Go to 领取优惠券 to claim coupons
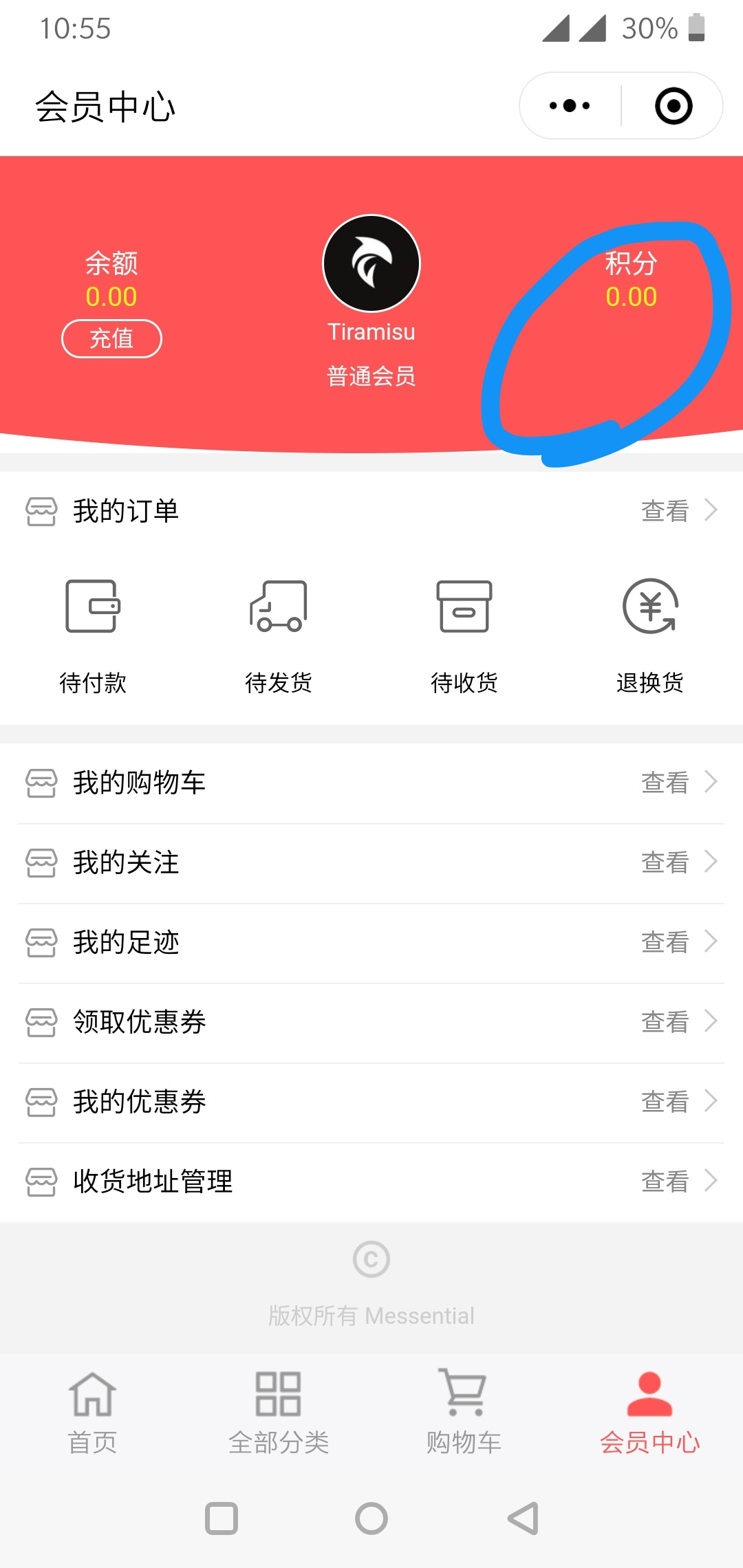The height and width of the screenshot is (1568, 743). [x=371, y=1022]
